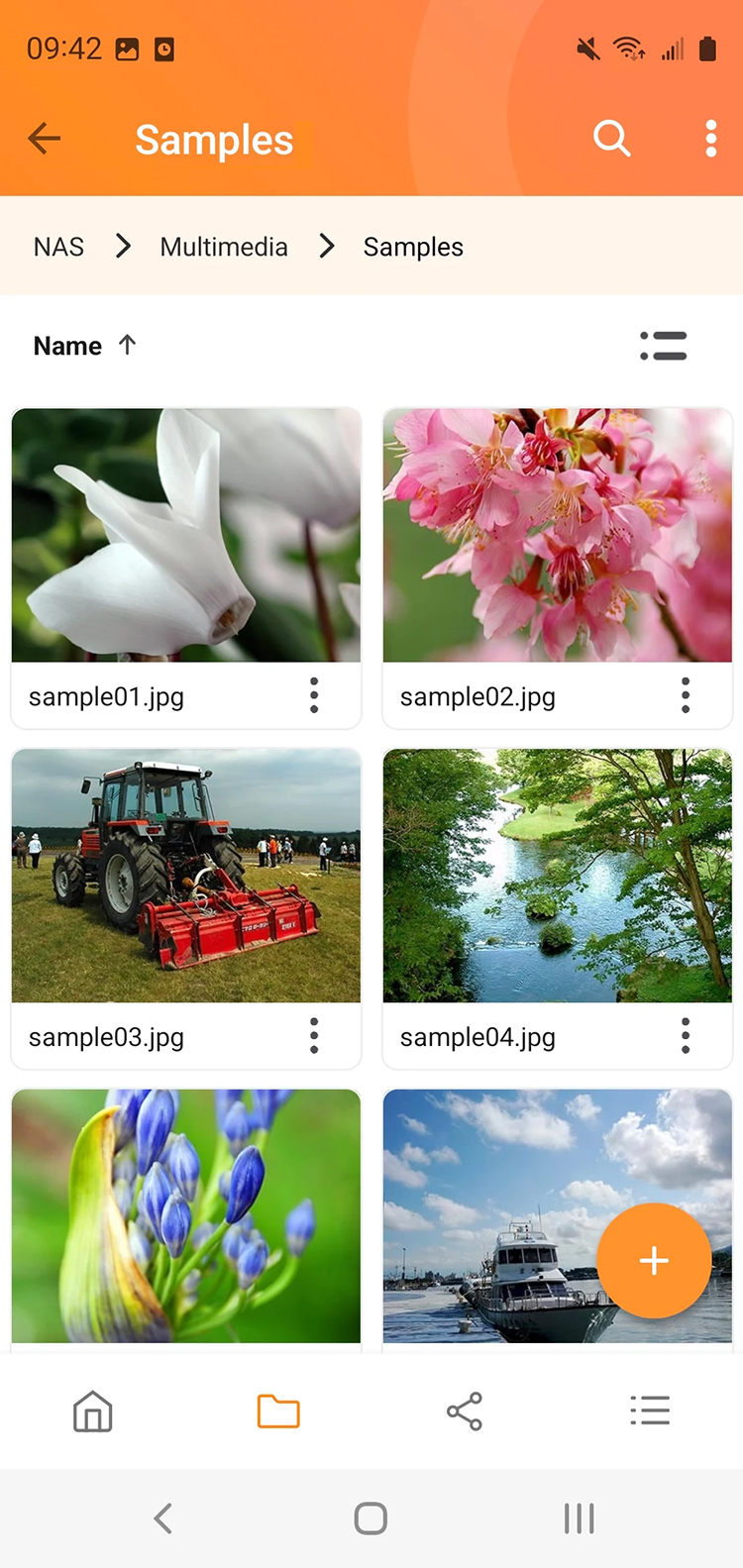Open the sample03.jpg tractor thumbnail
This screenshot has width=743, height=1568.
click(x=185, y=876)
